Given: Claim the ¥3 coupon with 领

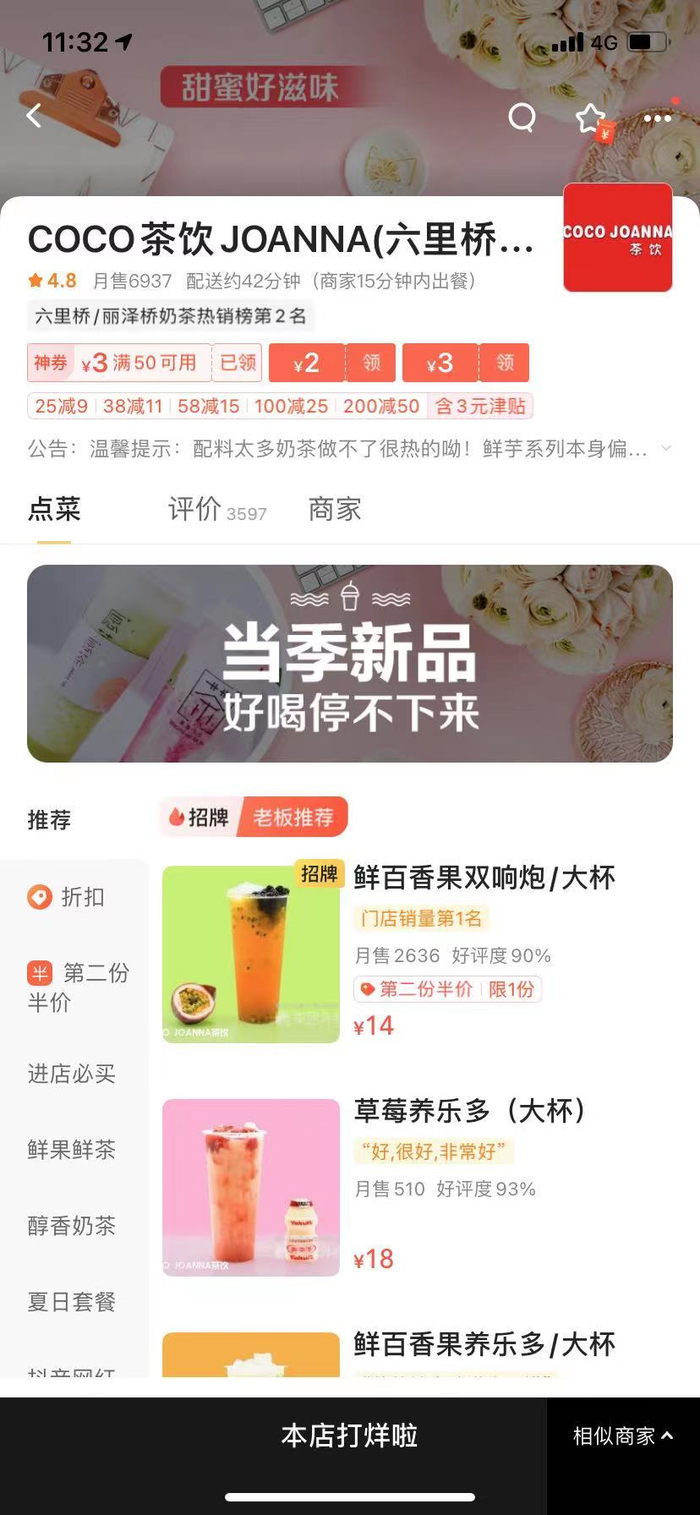Looking at the screenshot, I should coord(505,363).
